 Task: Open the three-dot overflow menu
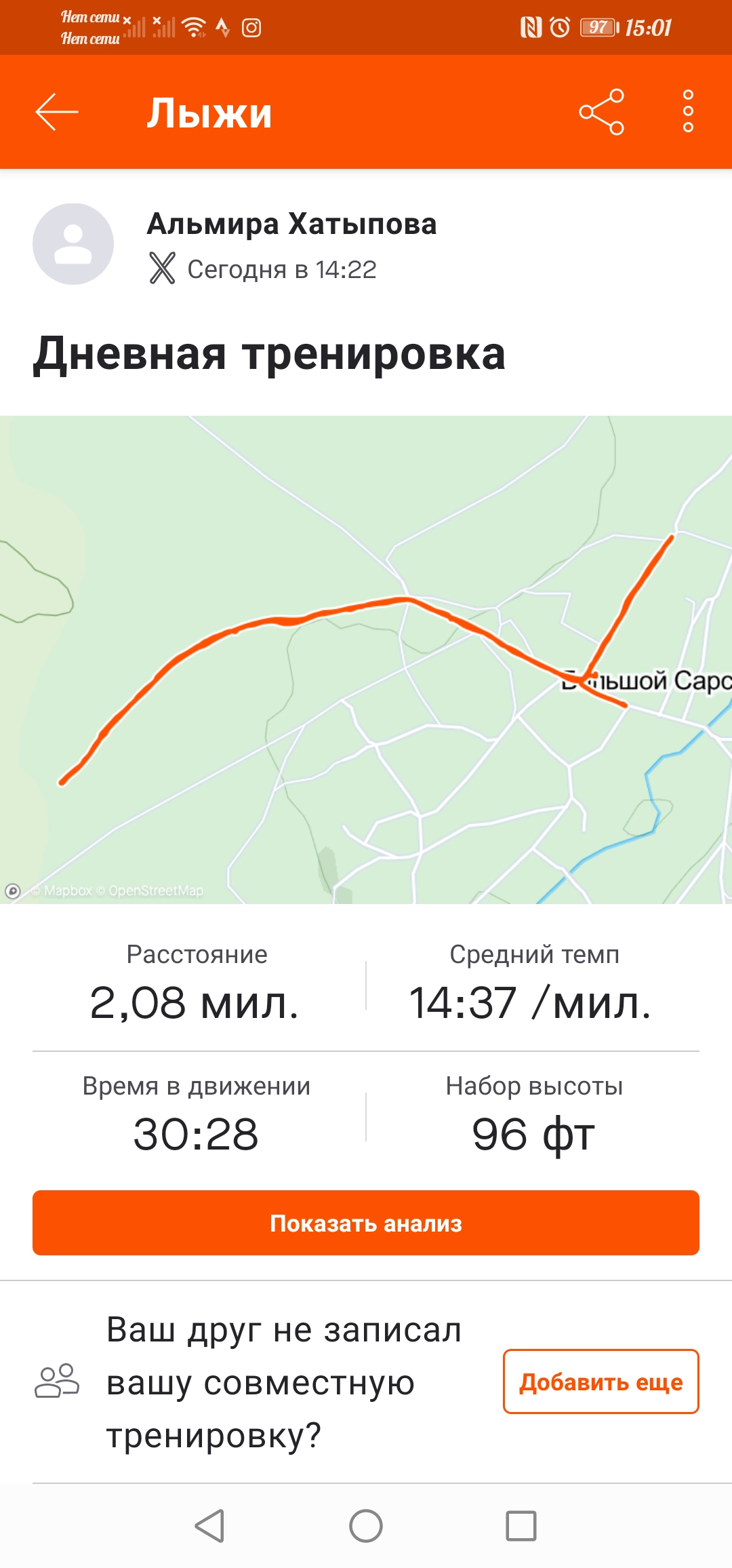tap(688, 112)
